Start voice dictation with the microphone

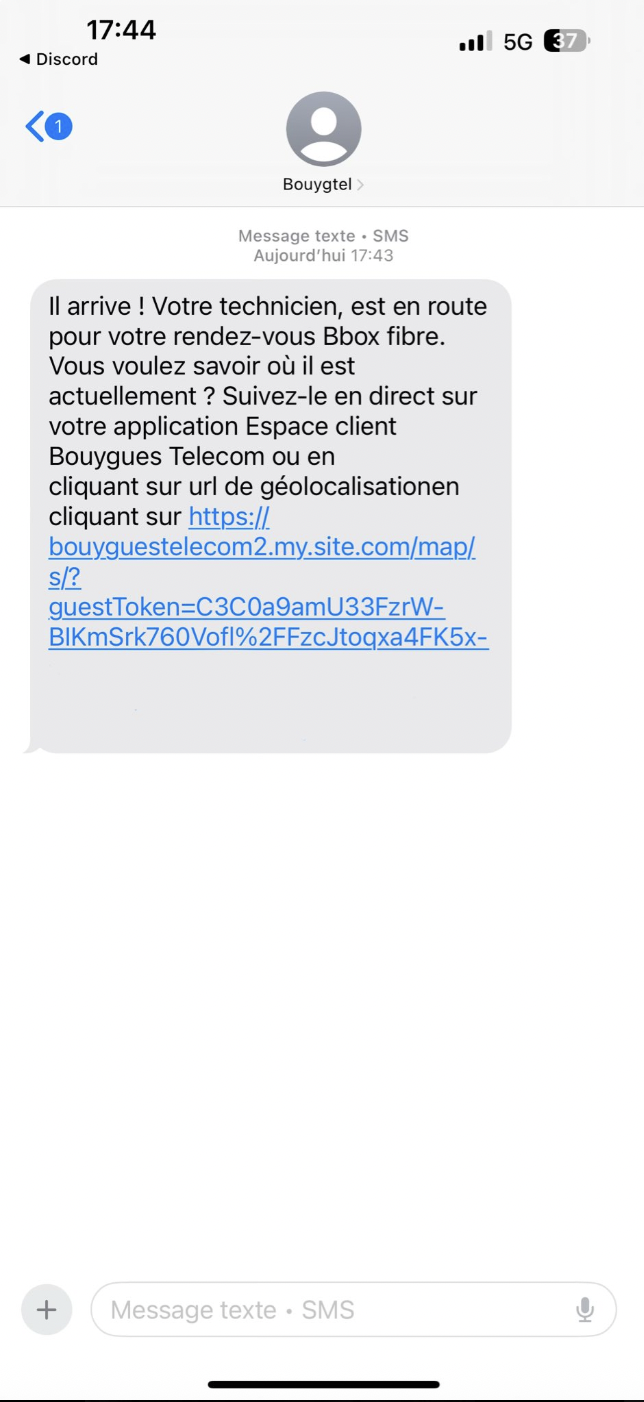tap(585, 1310)
